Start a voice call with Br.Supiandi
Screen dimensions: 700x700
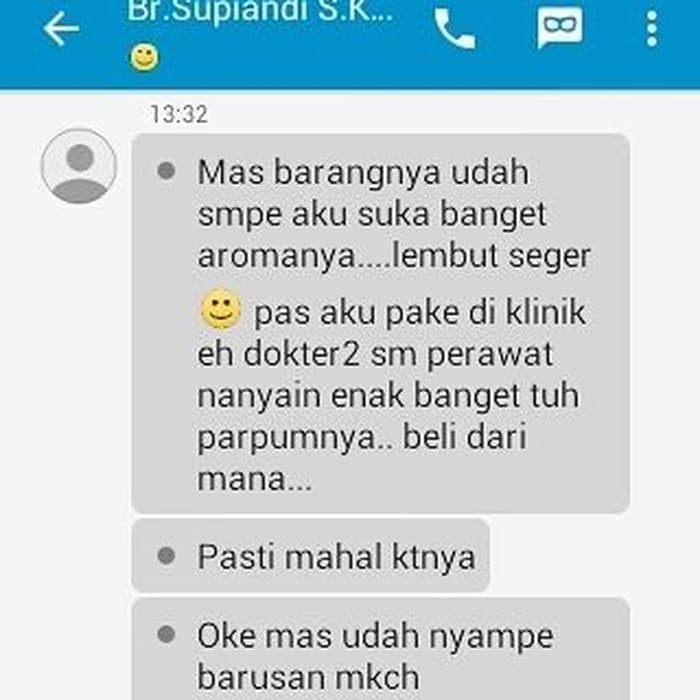coord(455,29)
